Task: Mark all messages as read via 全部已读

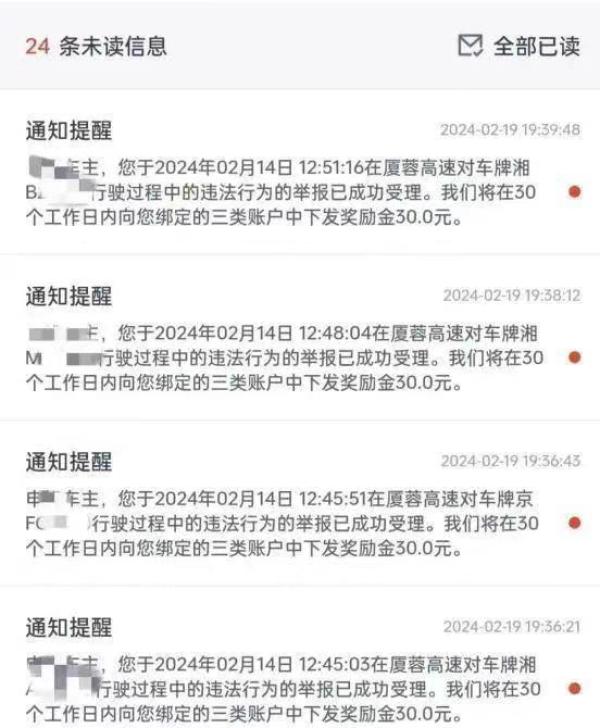Action: coord(518,46)
